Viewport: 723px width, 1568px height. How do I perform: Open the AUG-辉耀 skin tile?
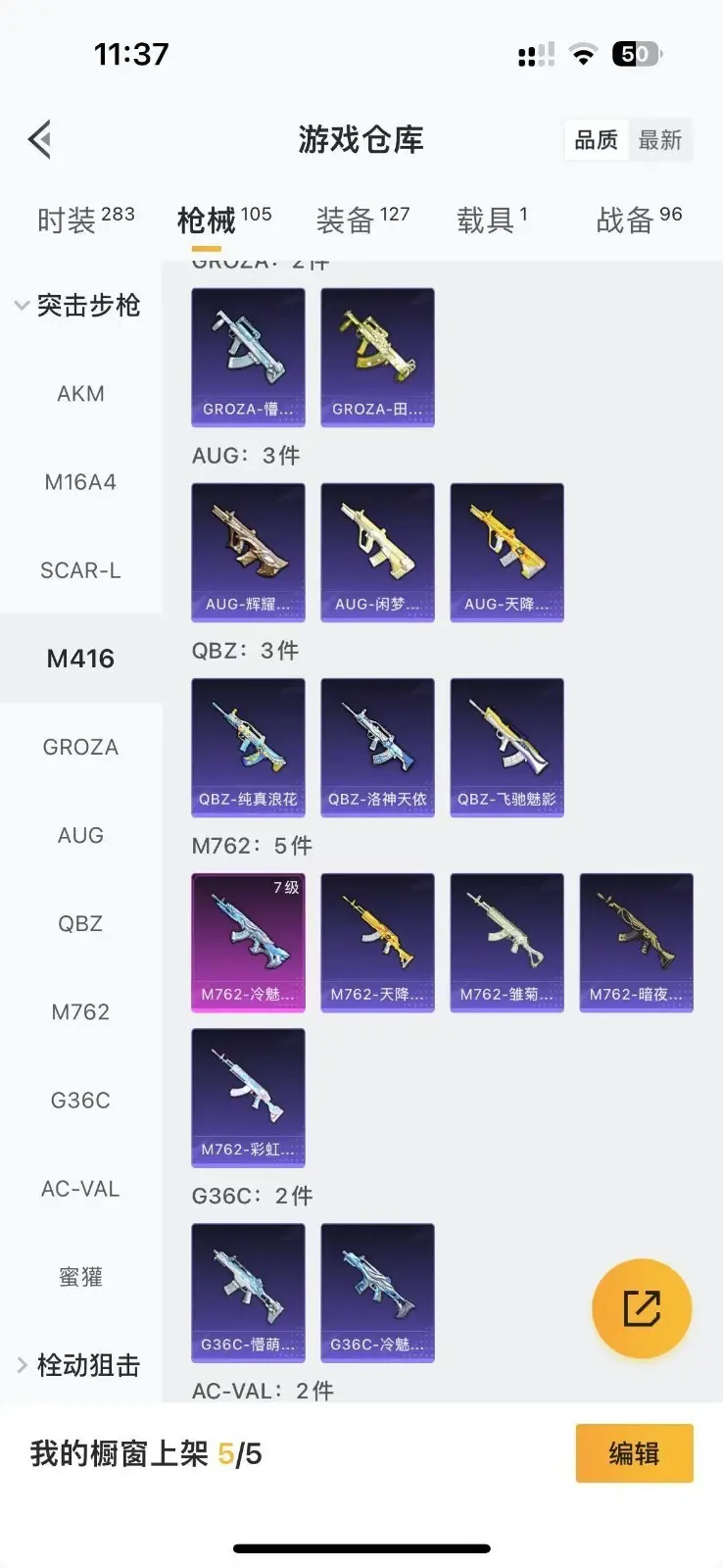248,552
